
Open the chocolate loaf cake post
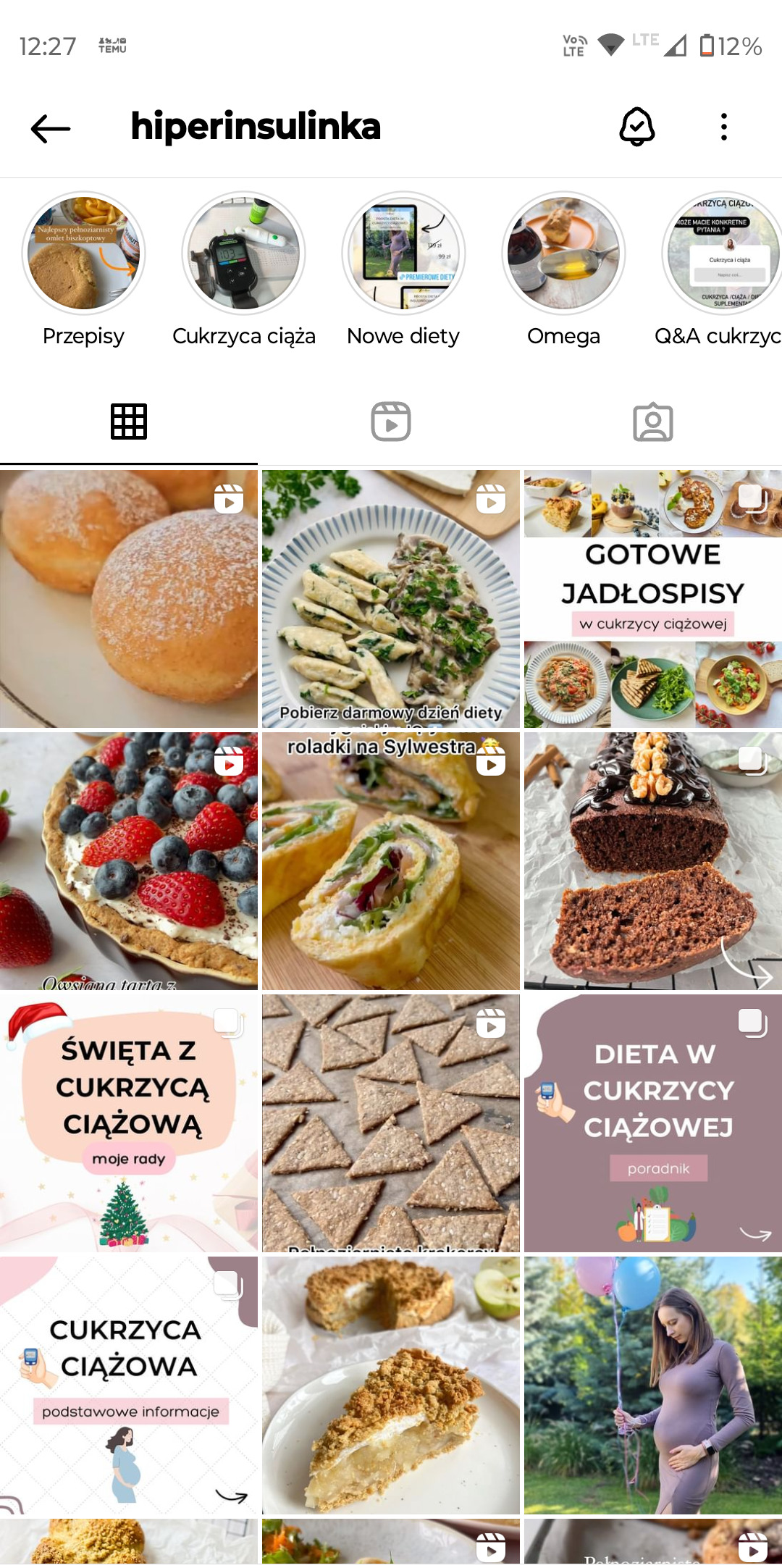(x=652, y=861)
